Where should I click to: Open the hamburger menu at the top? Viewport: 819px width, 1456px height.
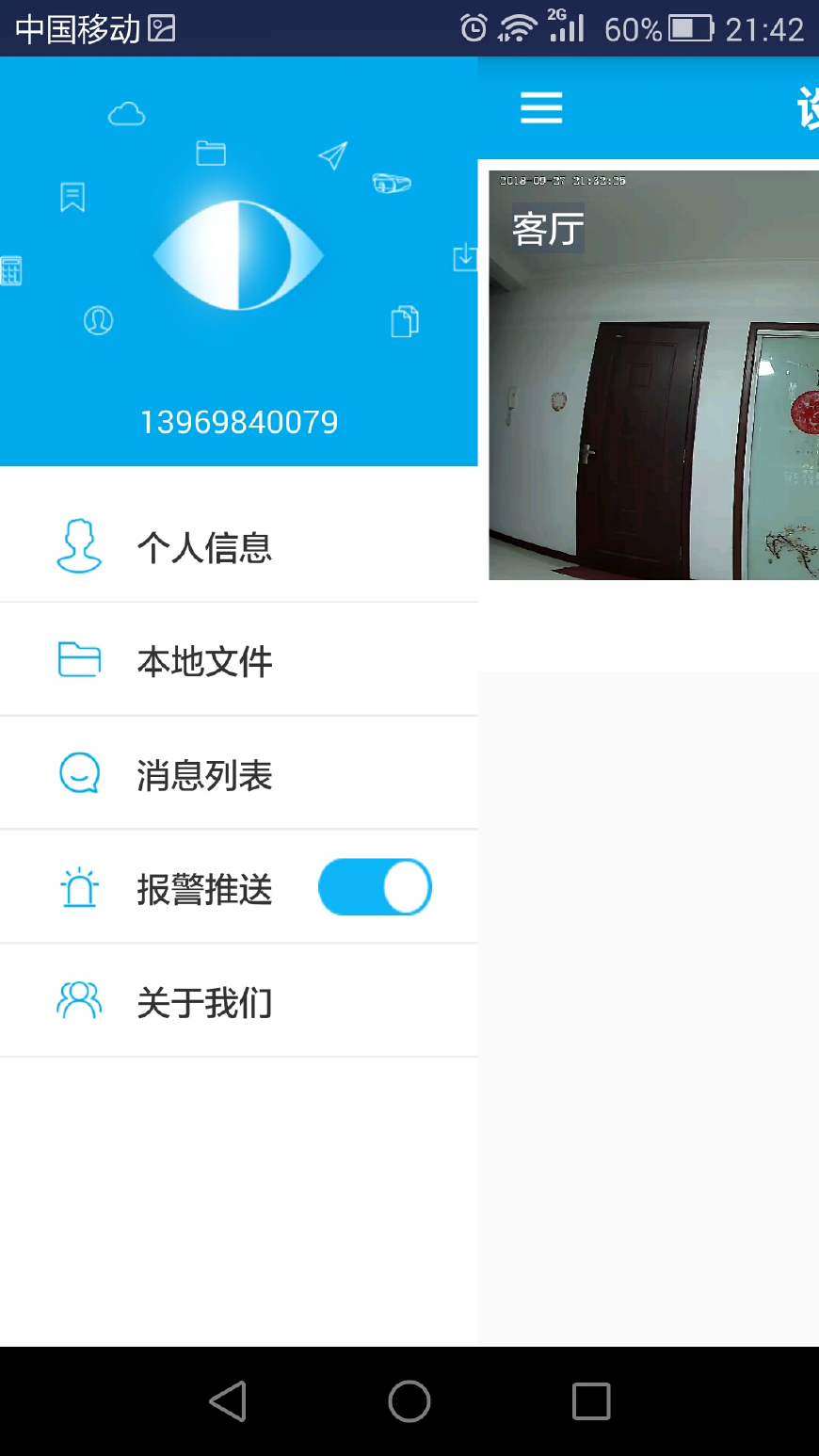pyautogui.click(x=540, y=106)
